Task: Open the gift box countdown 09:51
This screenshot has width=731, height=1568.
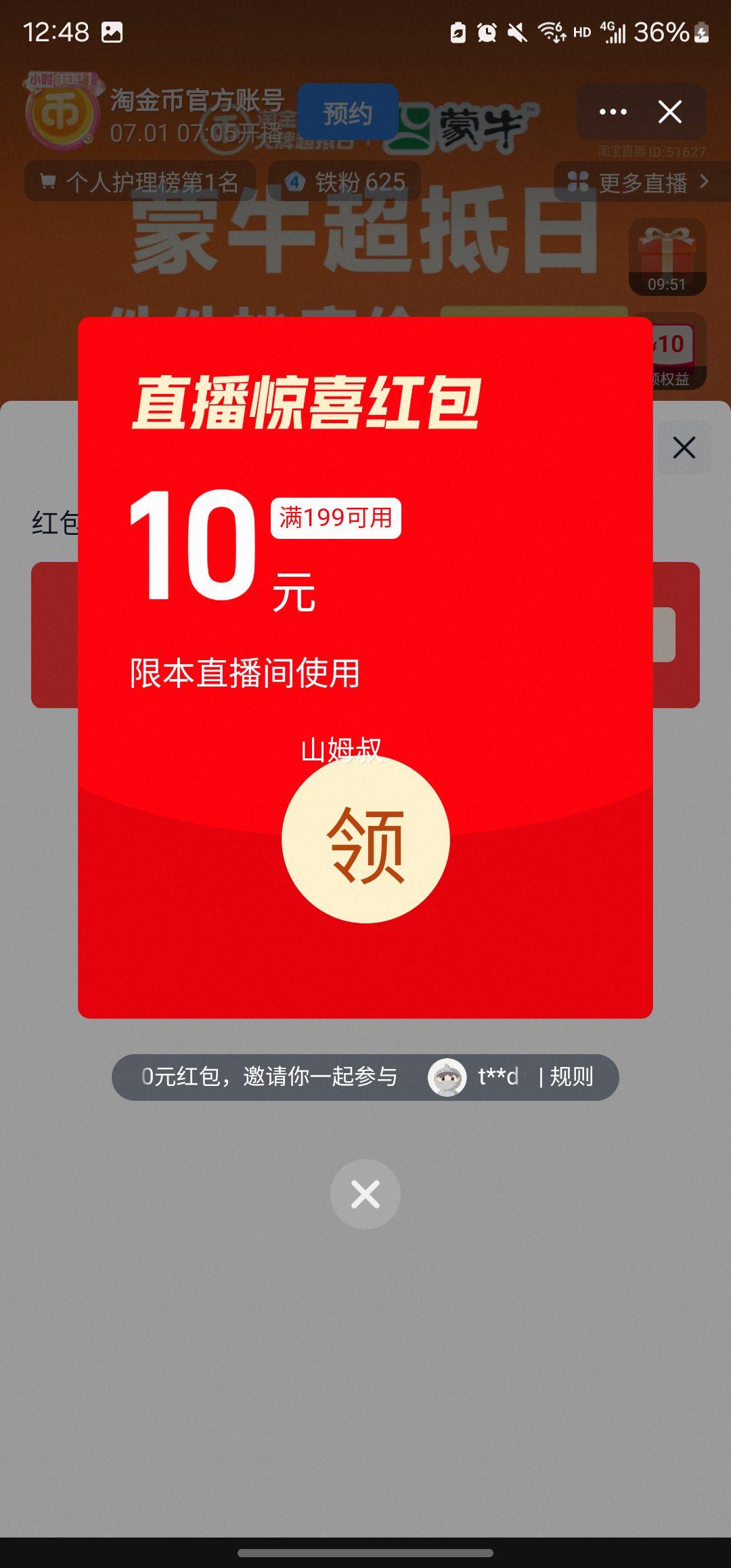Action: pyautogui.click(x=667, y=257)
